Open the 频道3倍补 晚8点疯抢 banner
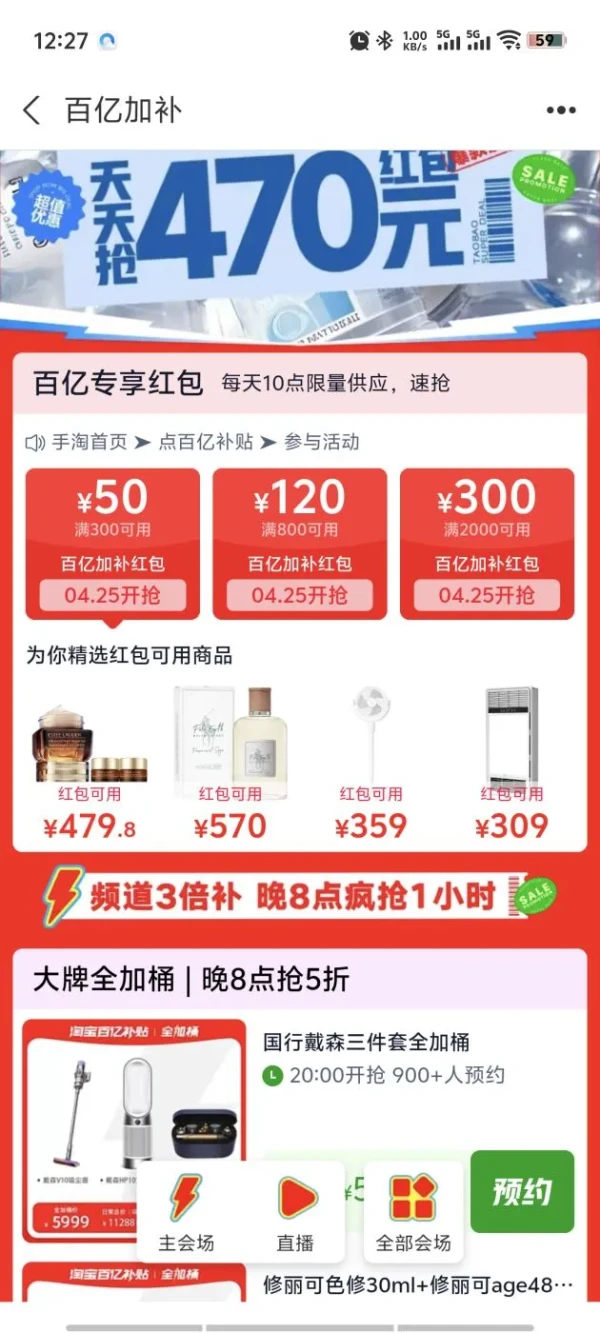This screenshot has height=1333, width=600. pyautogui.click(x=300, y=897)
